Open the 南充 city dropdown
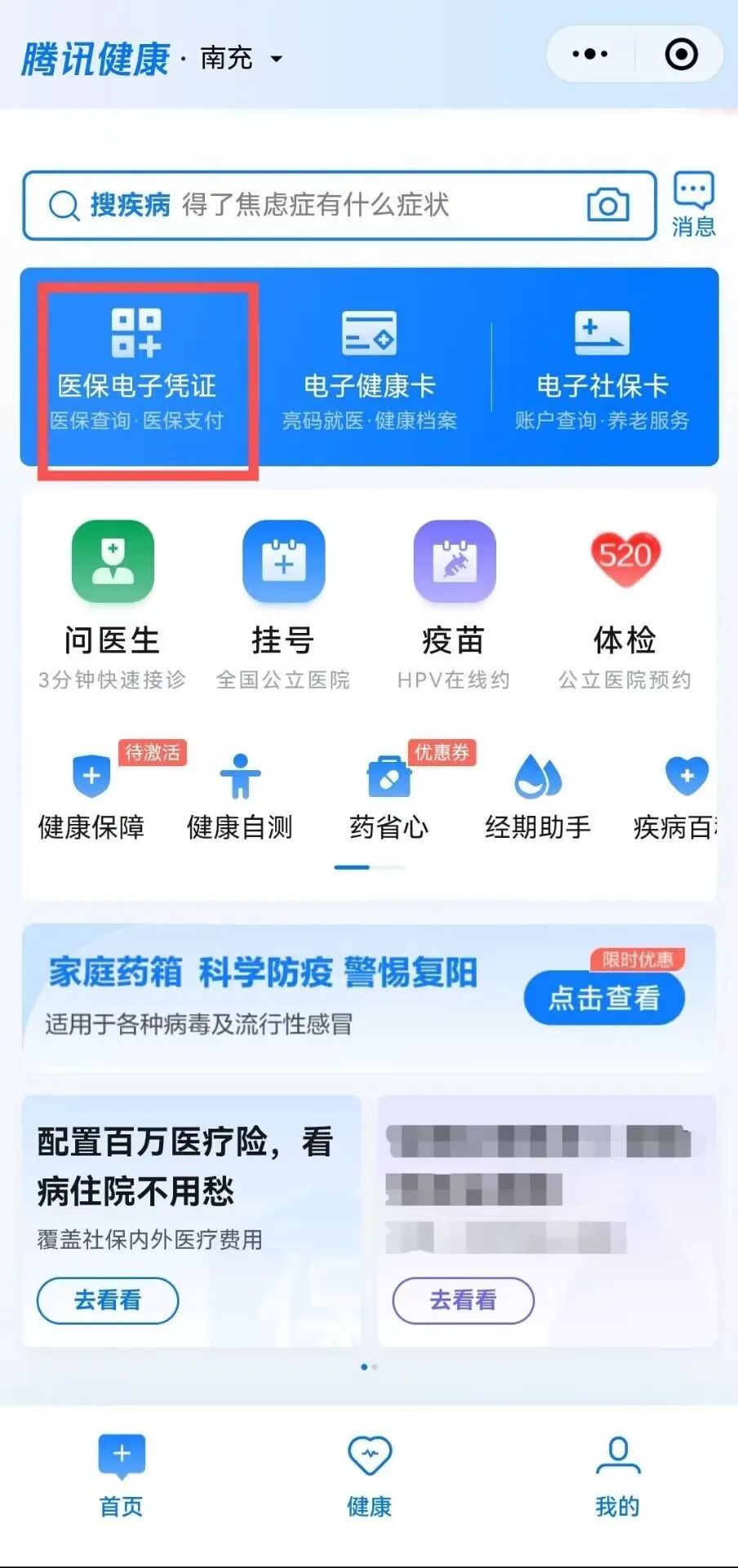The height and width of the screenshot is (1568, 738). [x=242, y=58]
